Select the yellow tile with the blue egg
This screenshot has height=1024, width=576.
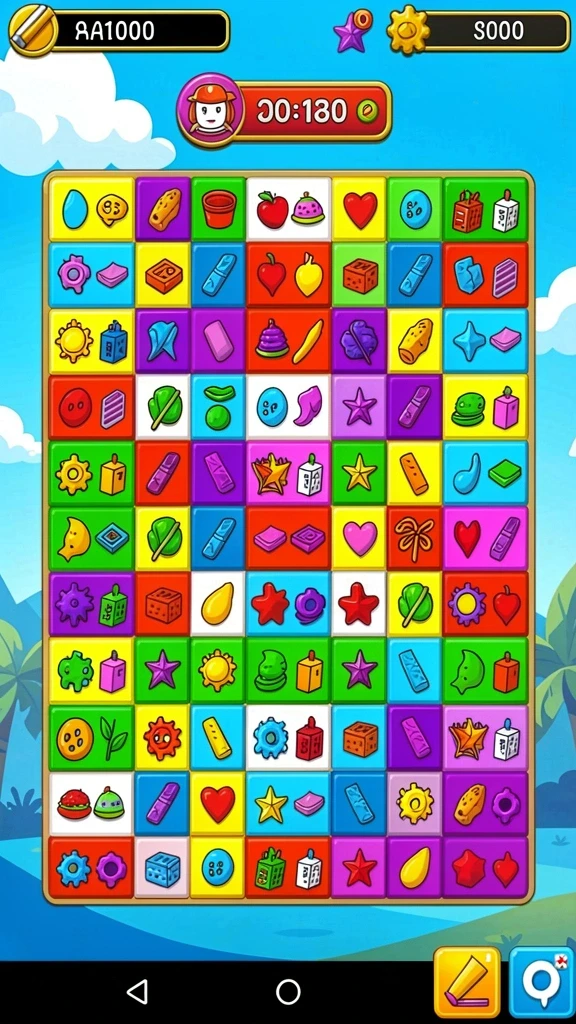pyautogui.click(x=91, y=209)
